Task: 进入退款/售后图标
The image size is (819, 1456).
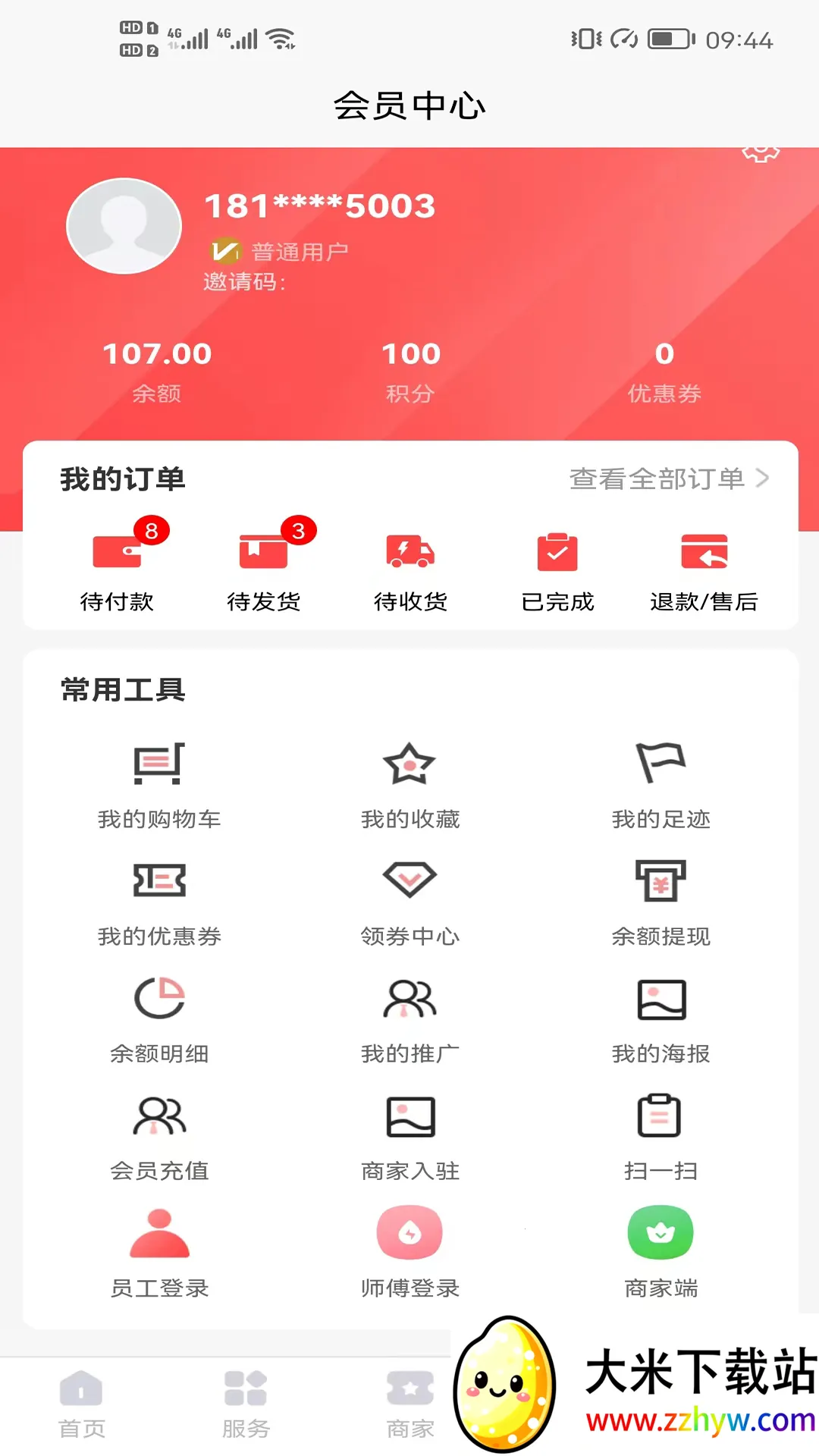Action: (704, 554)
